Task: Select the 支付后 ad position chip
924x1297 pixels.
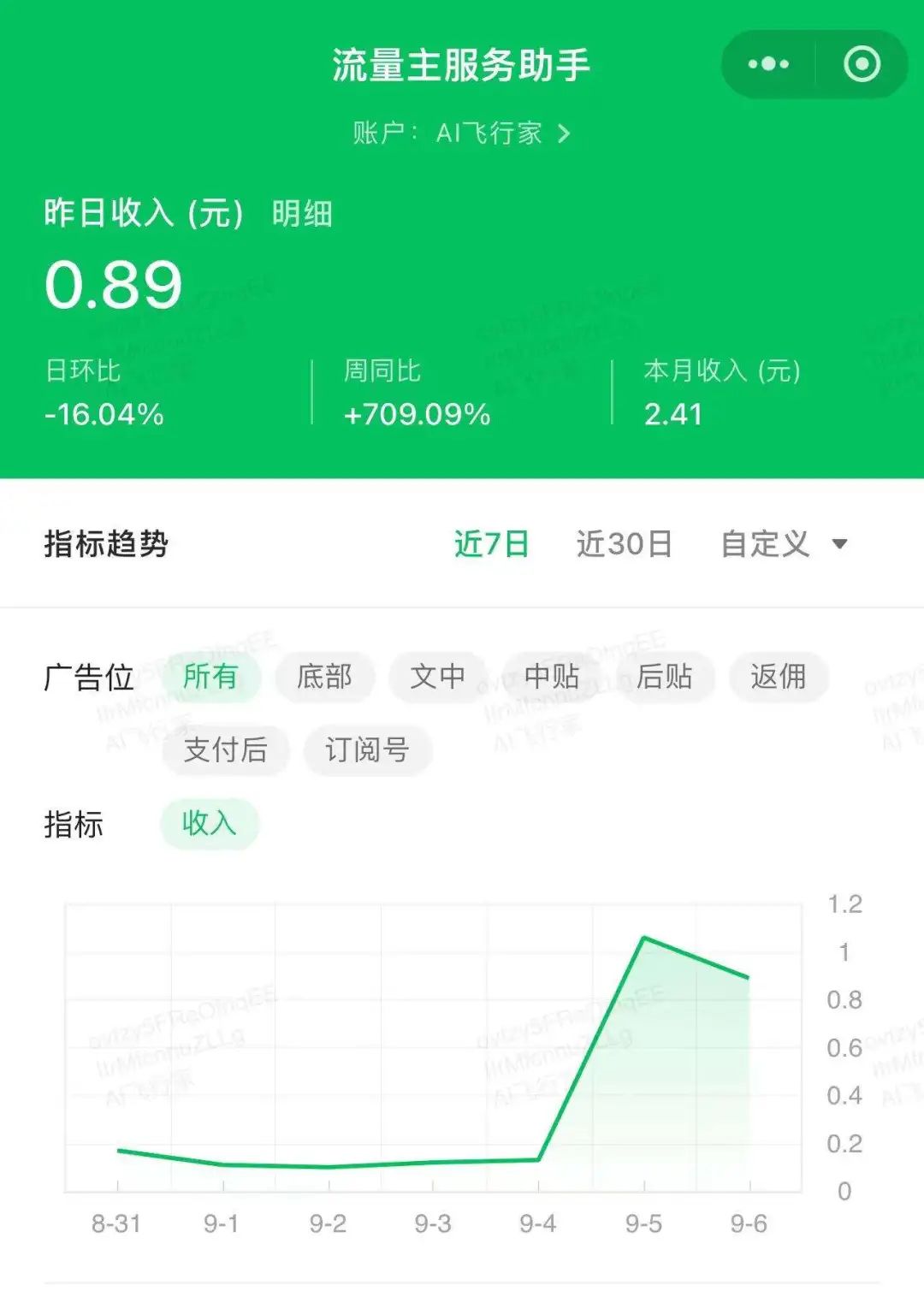Action: tap(226, 750)
